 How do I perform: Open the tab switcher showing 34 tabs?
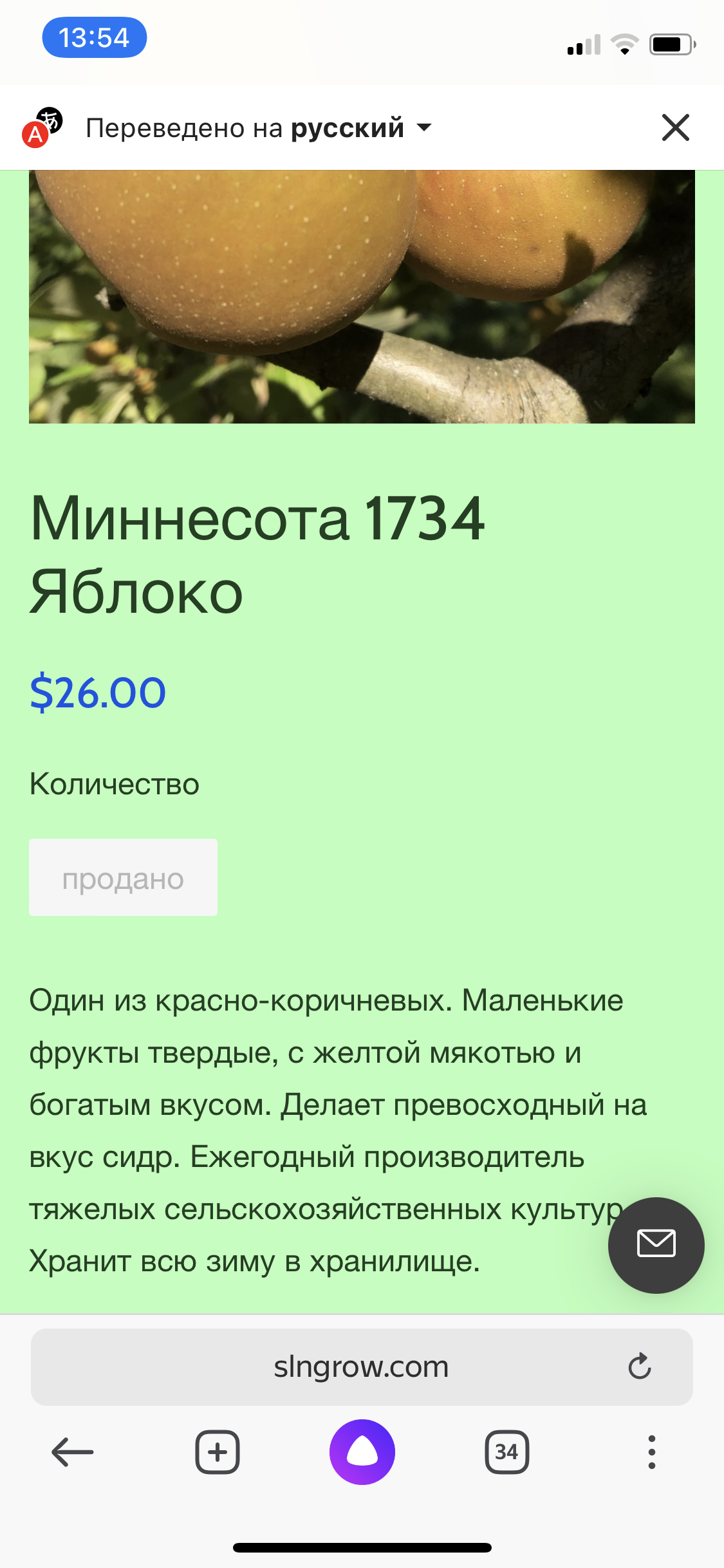point(506,1452)
